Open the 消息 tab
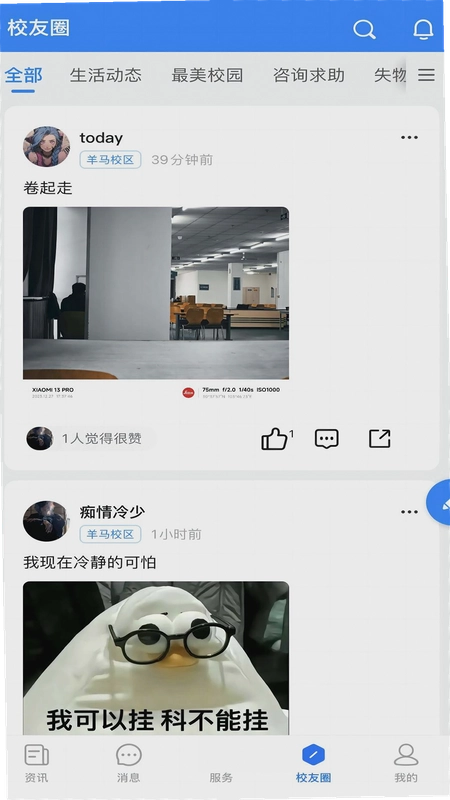The height and width of the screenshot is (800, 450). tap(129, 763)
